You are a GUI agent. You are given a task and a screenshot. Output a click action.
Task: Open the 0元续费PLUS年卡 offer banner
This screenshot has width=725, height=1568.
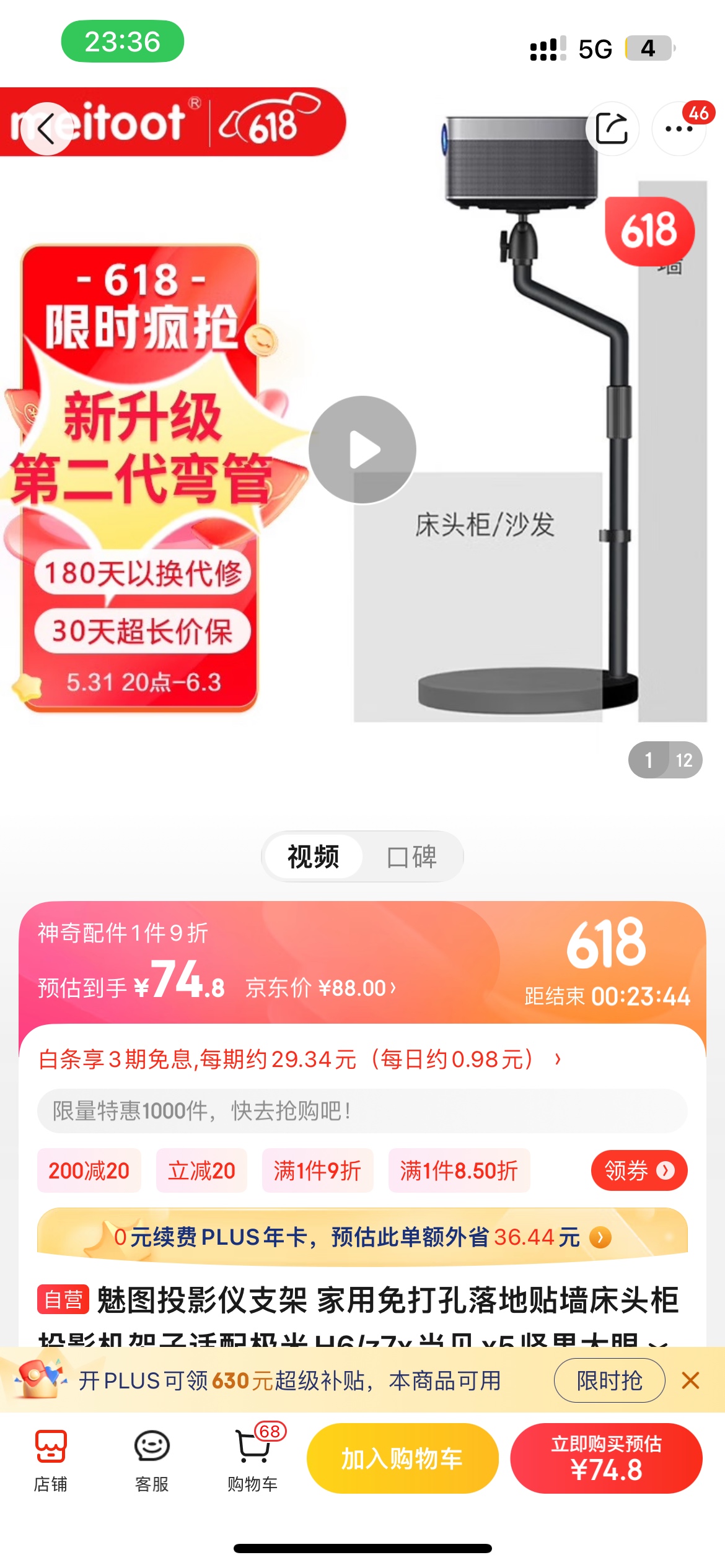tap(362, 1237)
